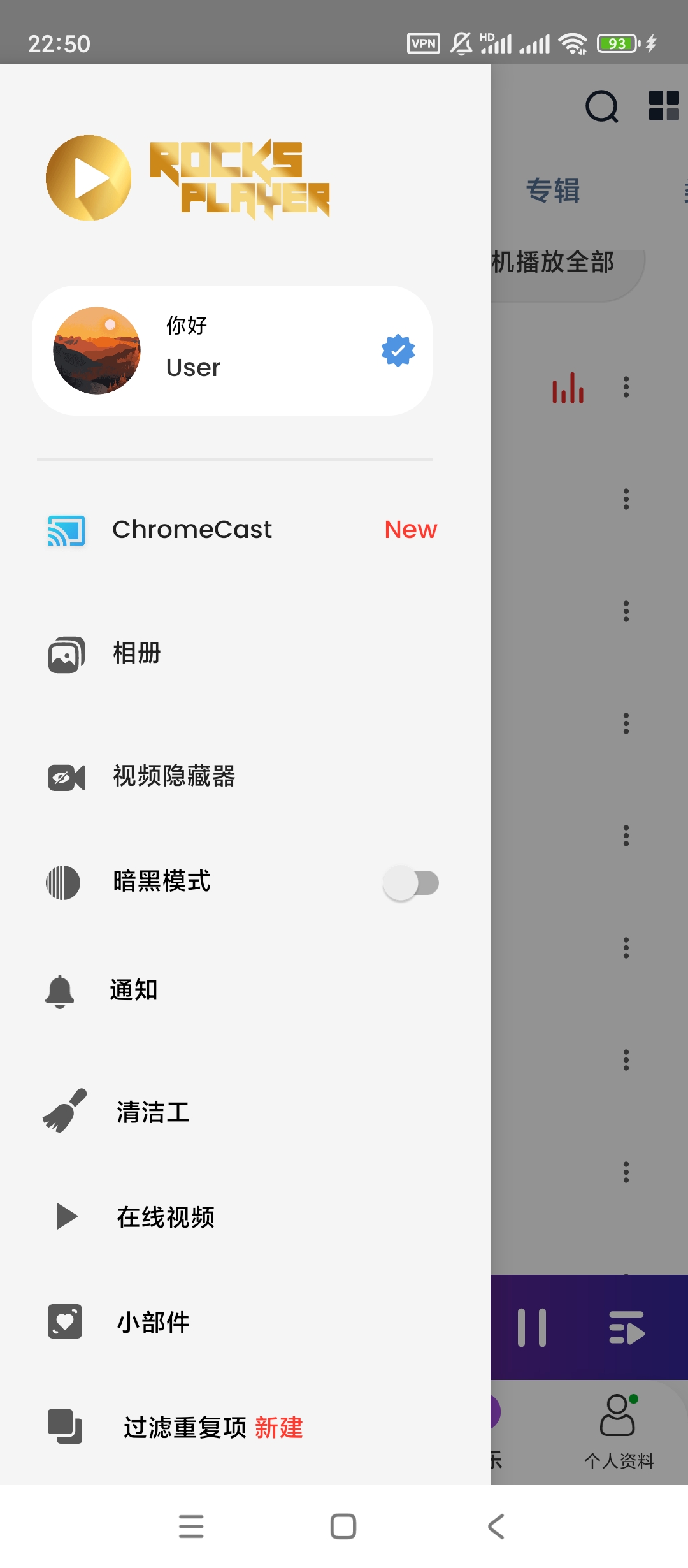Switch to the 专辑 tab
Image resolution: width=688 pixels, height=1568 pixels.
click(x=553, y=191)
